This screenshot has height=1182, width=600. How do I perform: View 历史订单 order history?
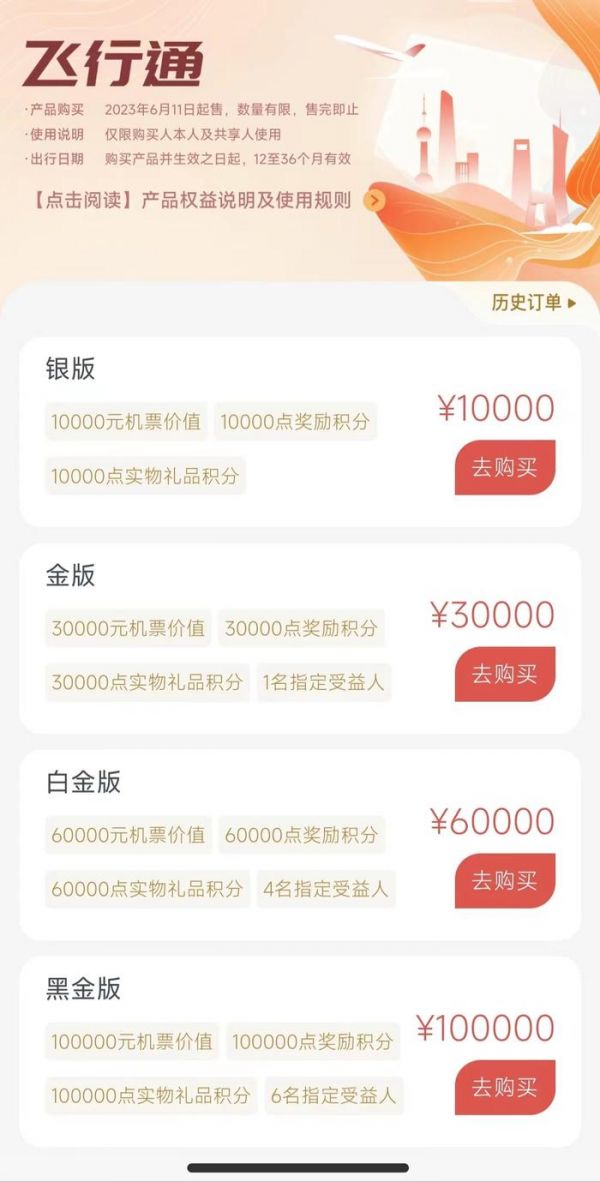(534, 302)
